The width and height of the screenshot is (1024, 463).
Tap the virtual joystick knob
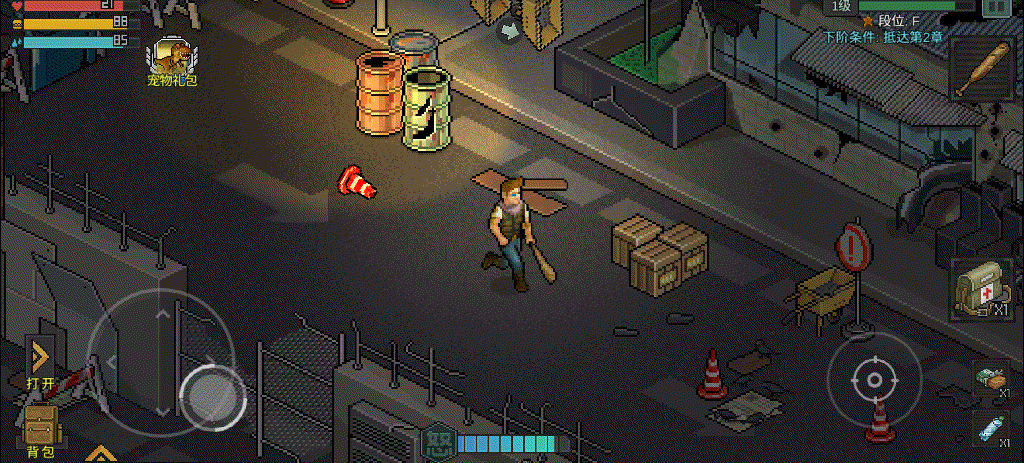point(212,391)
